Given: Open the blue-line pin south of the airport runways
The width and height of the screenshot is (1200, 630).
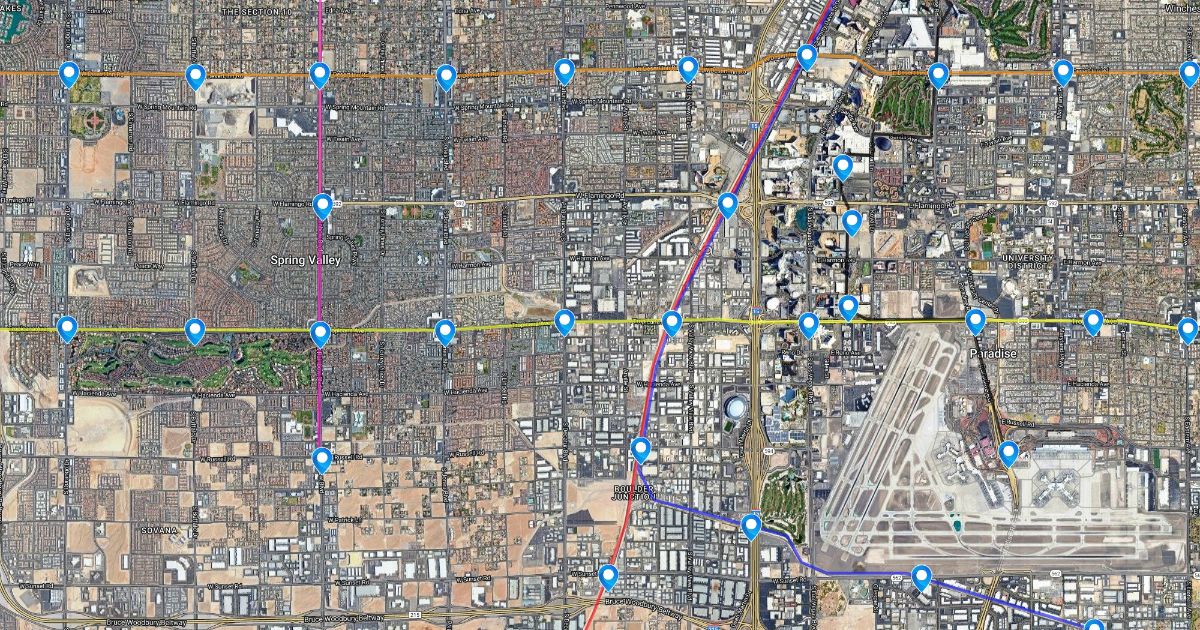Looking at the screenshot, I should (922, 577).
